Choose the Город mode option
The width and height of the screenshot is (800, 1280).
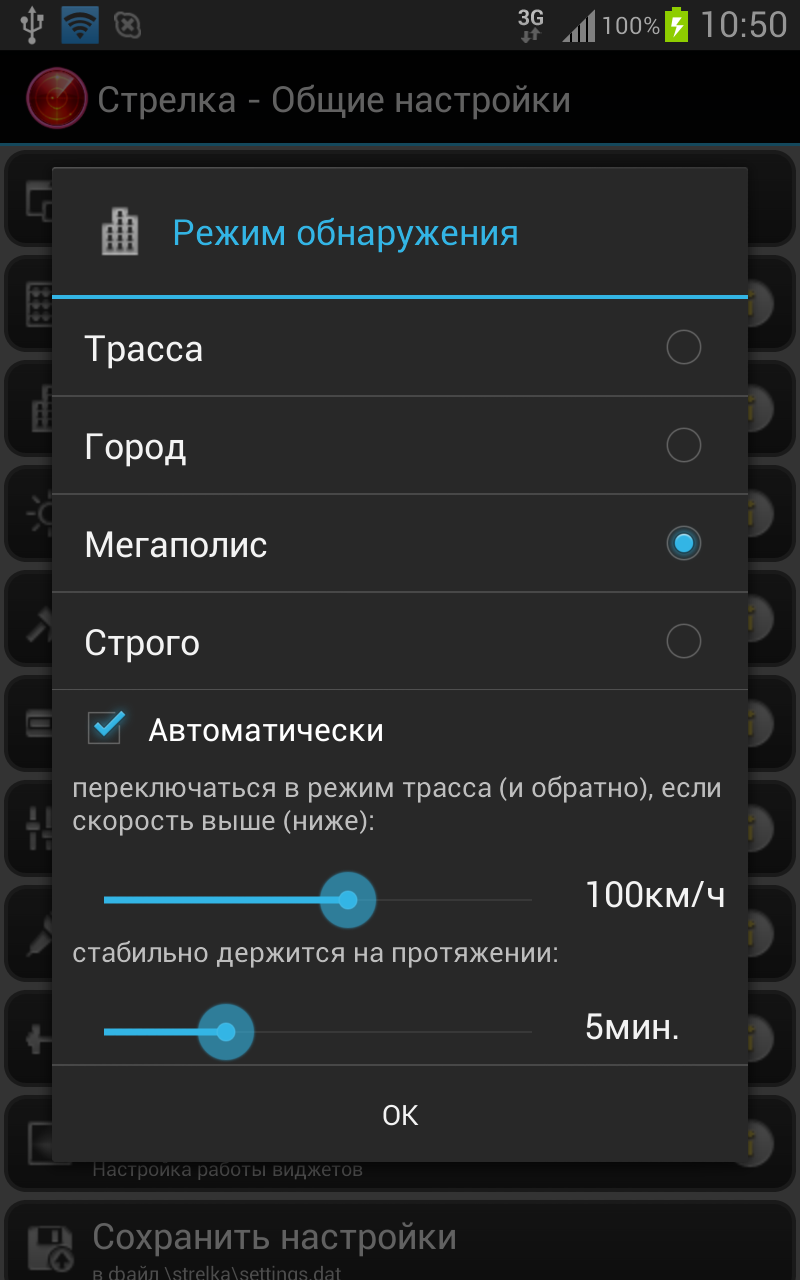coord(683,446)
